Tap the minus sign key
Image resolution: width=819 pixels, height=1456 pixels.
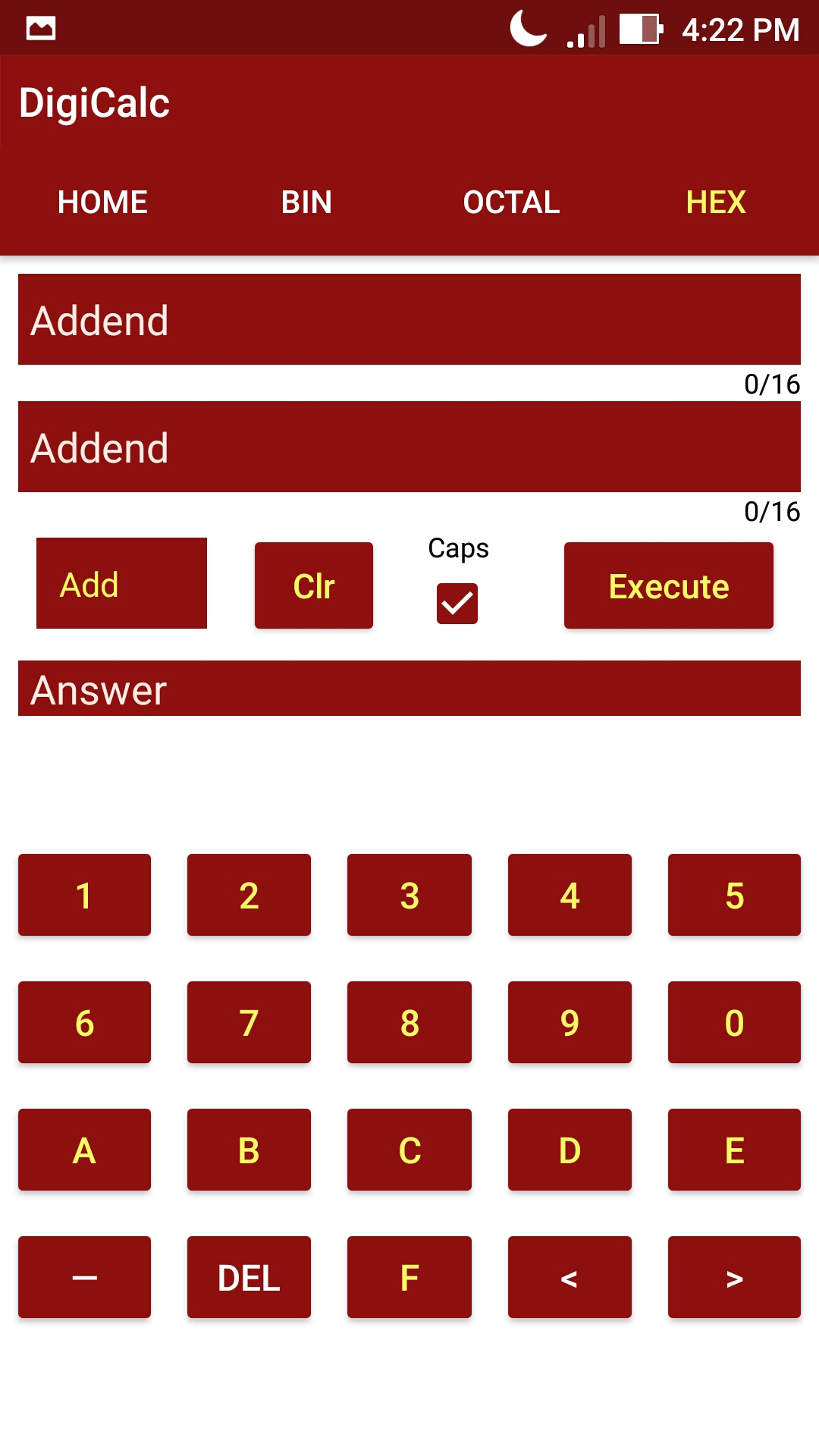(84, 1277)
